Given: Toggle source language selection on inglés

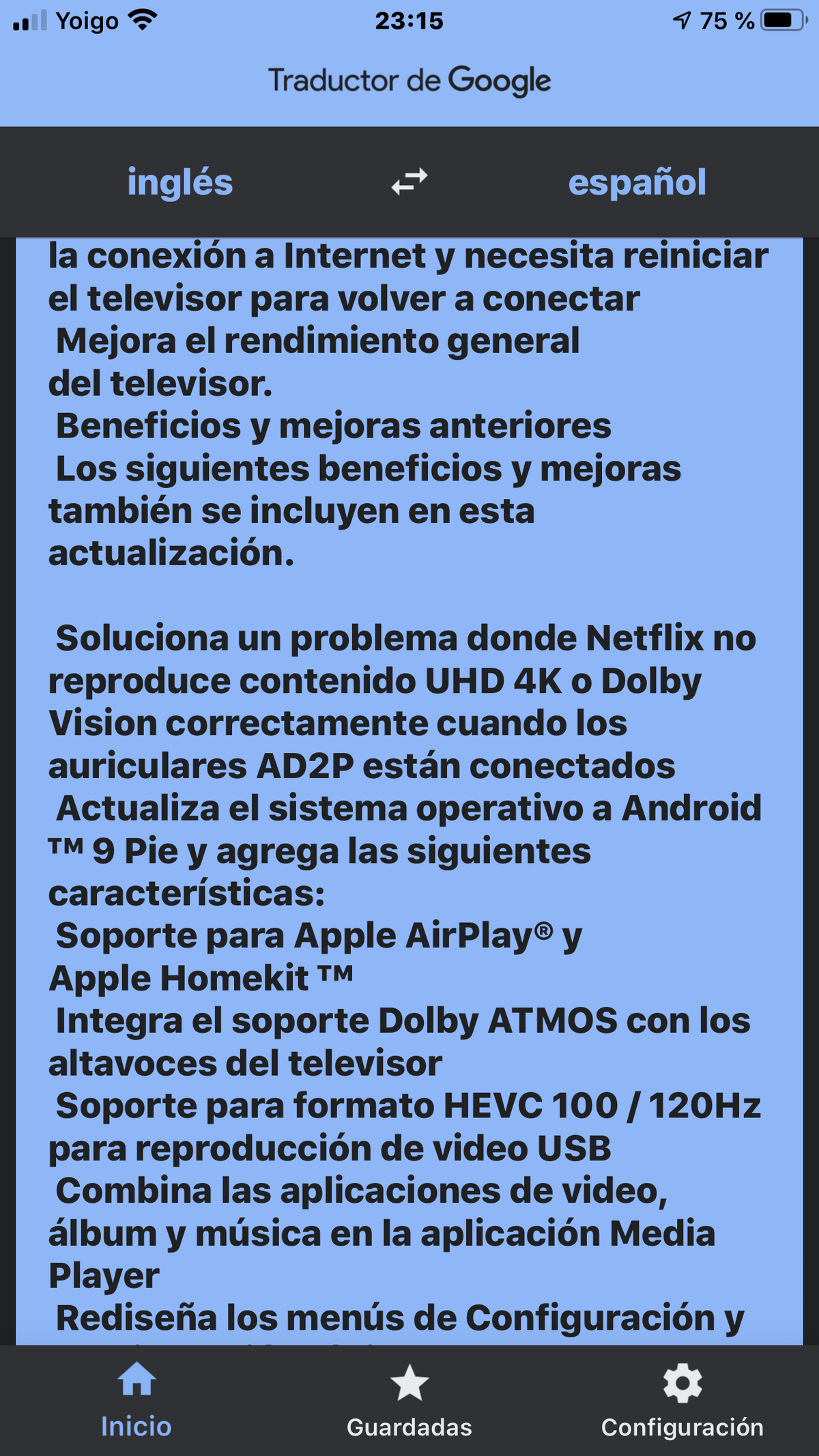Looking at the screenshot, I should (180, 182).
